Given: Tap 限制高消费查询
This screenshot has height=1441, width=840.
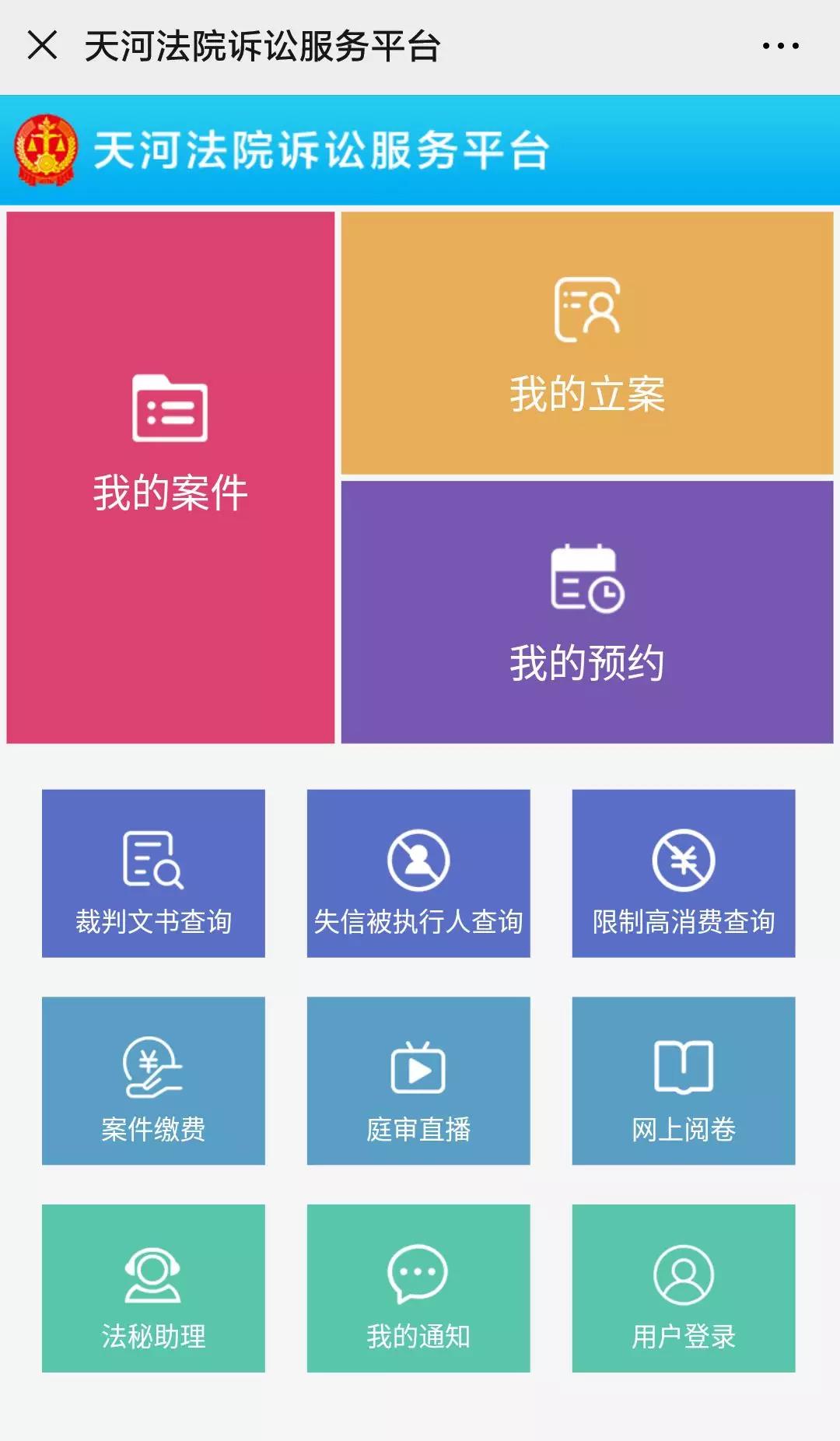Looking at the screenshot, I should [x=684, y=873].
